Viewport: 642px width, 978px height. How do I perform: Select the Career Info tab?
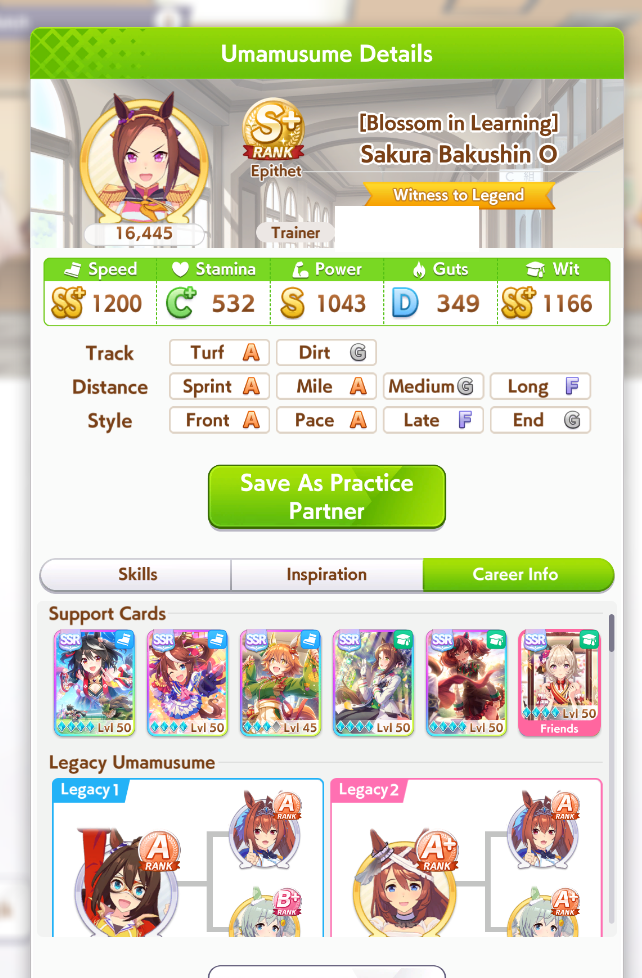tap(515, 574)
